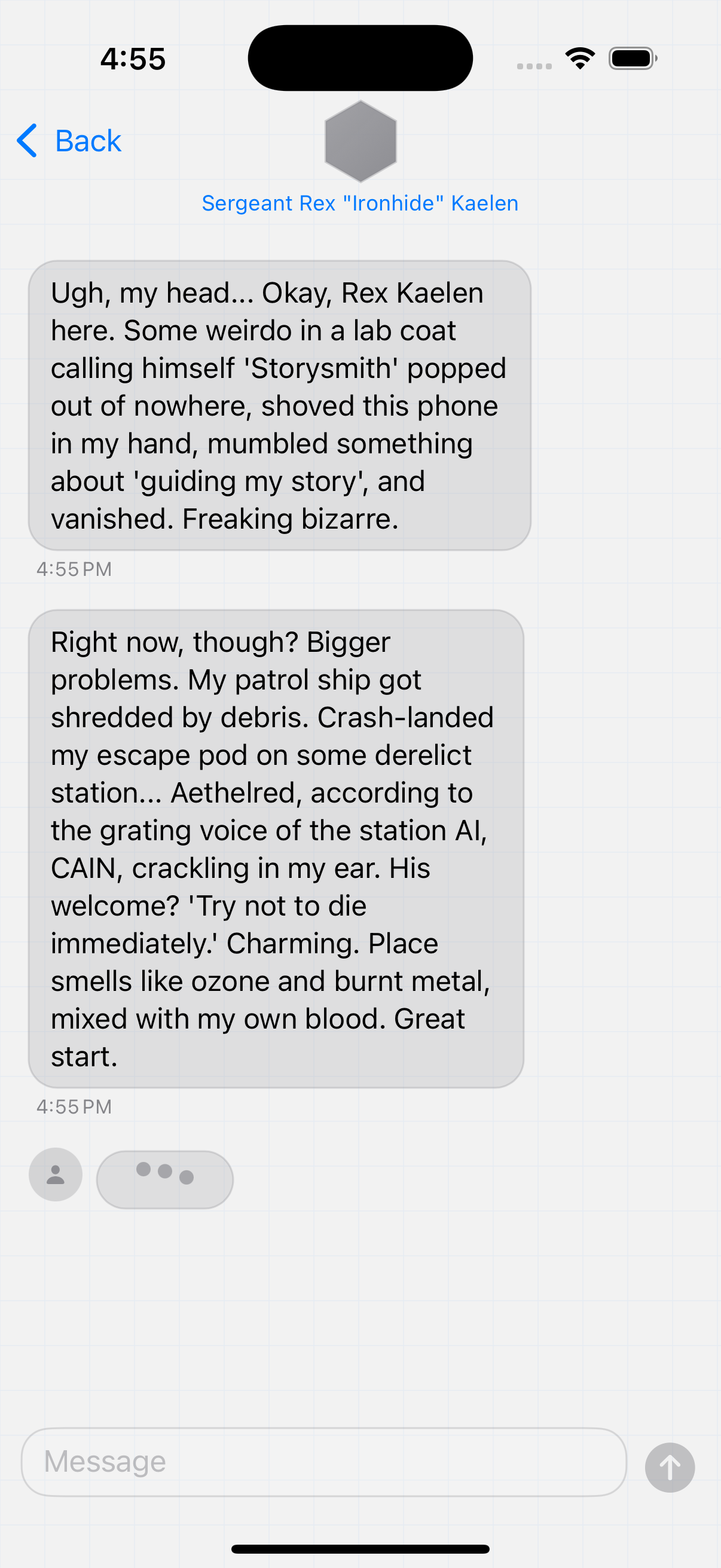Tap the send arrow button
Viewport: 721px width, 1568px height.
669,1467
